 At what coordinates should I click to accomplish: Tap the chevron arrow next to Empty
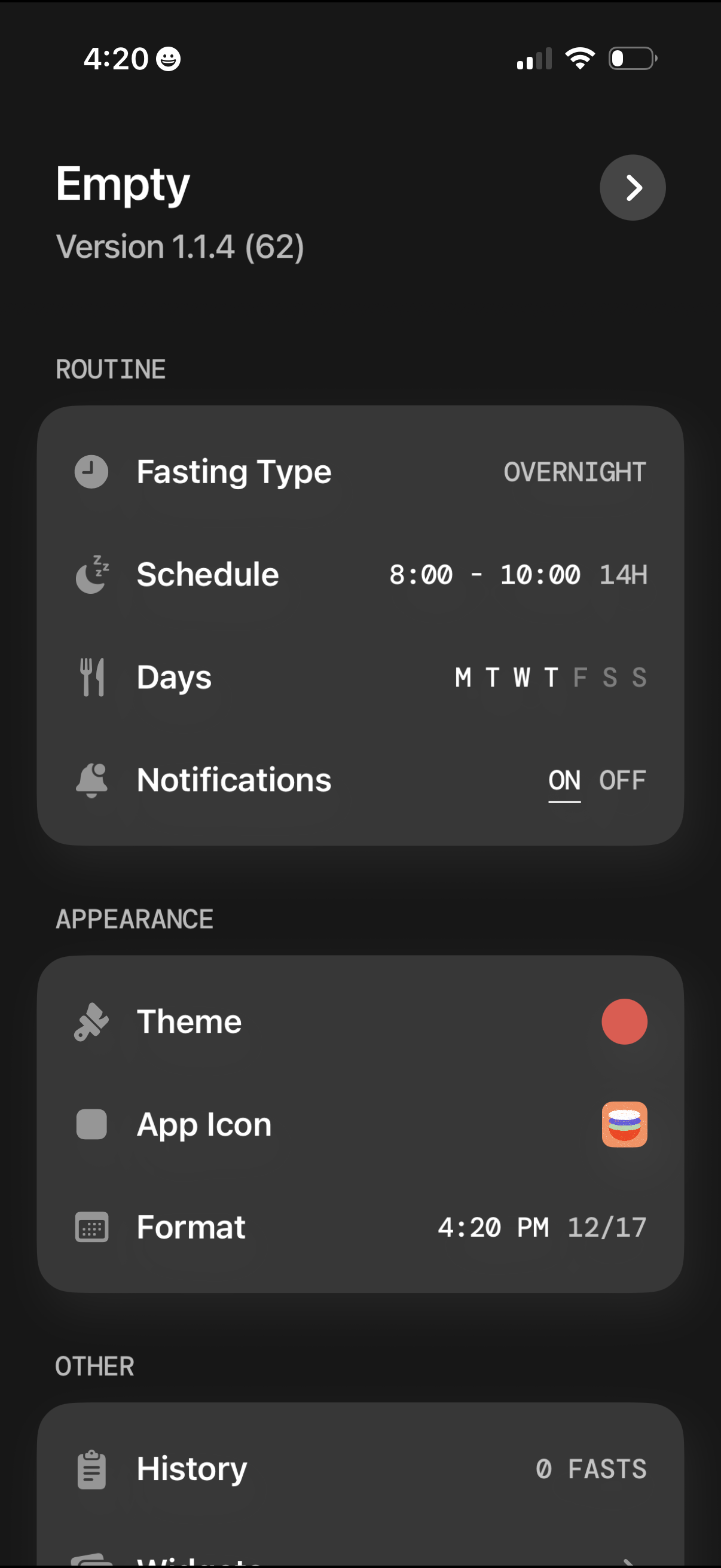(x=632, y=188)
